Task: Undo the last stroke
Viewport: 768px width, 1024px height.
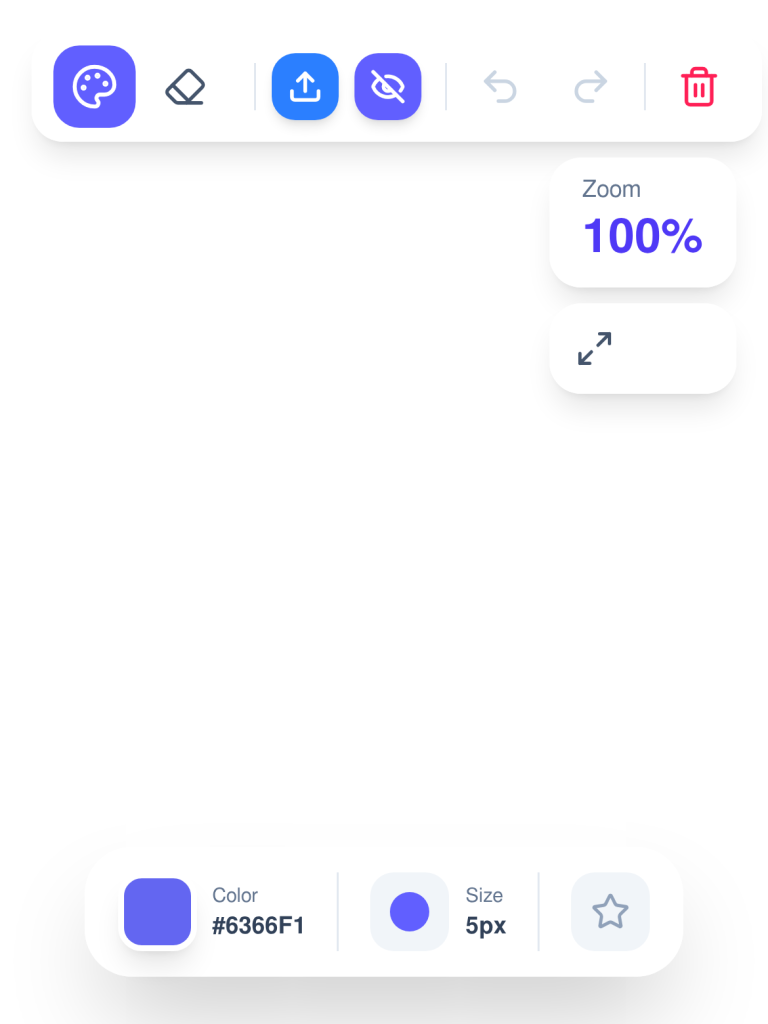Action: 500,87
